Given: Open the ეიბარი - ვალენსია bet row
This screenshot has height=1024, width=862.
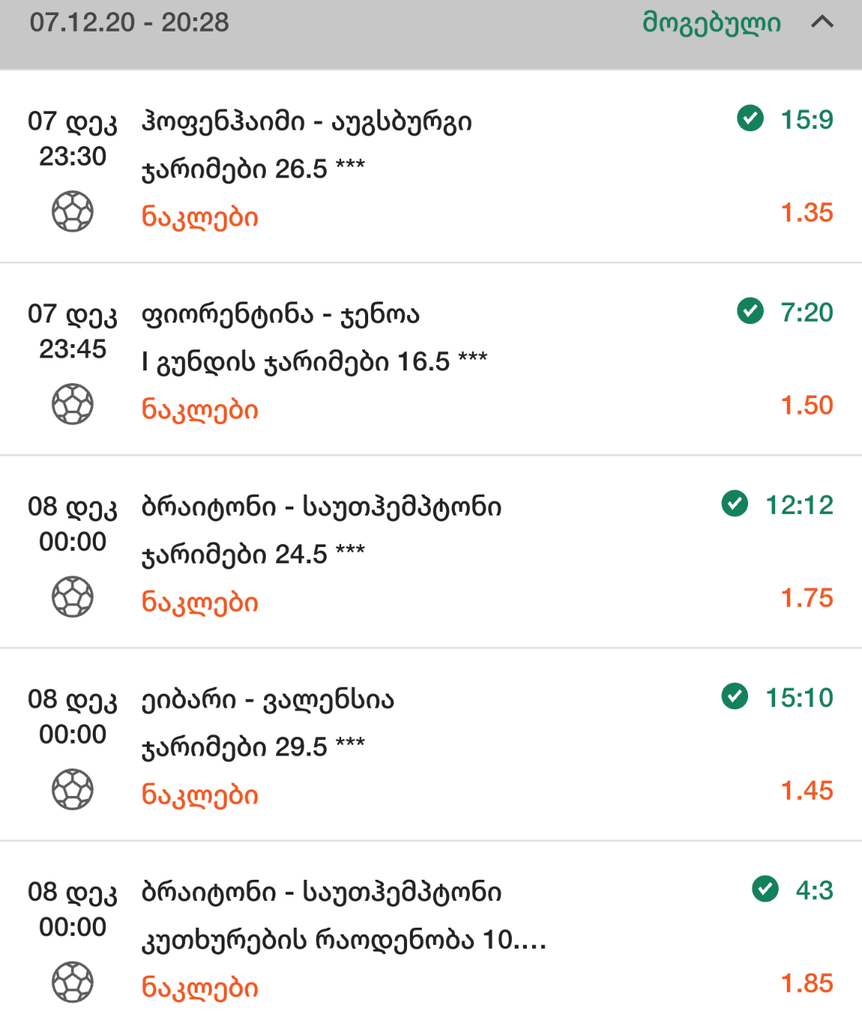Looking at the screenshot, I should [x=430, y=745].
